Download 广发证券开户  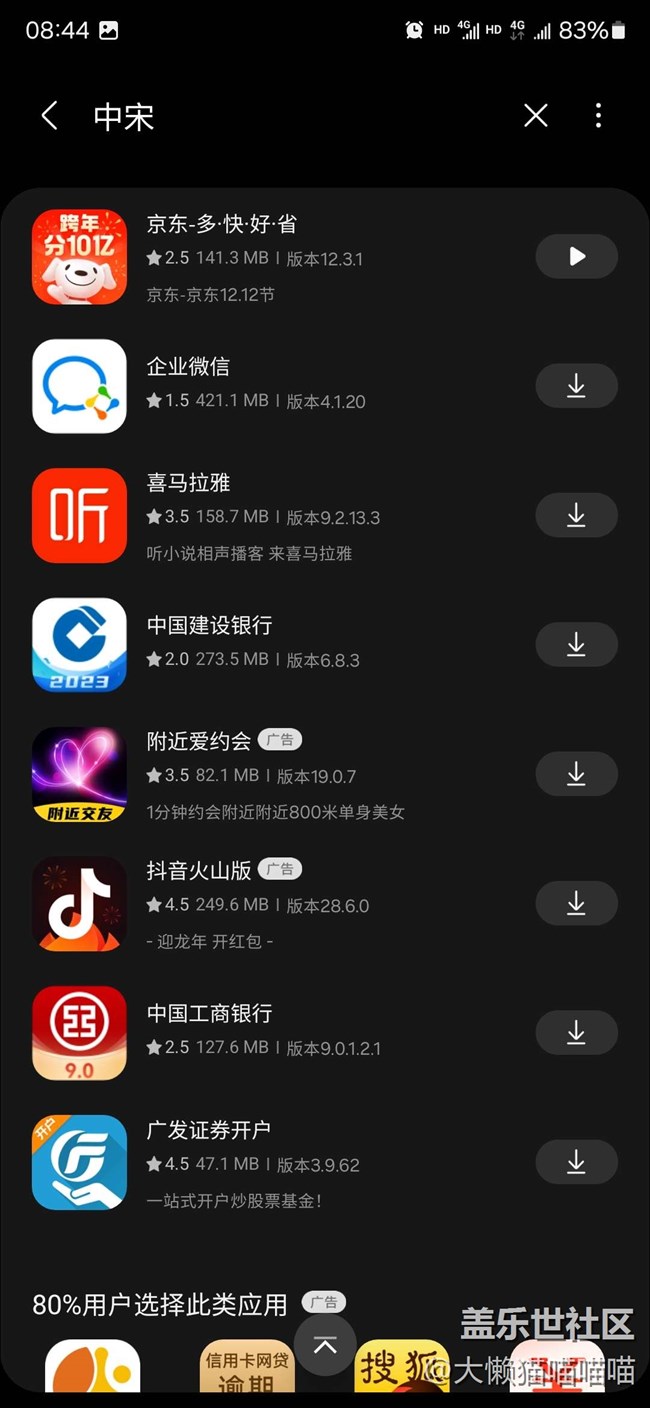576,1162
